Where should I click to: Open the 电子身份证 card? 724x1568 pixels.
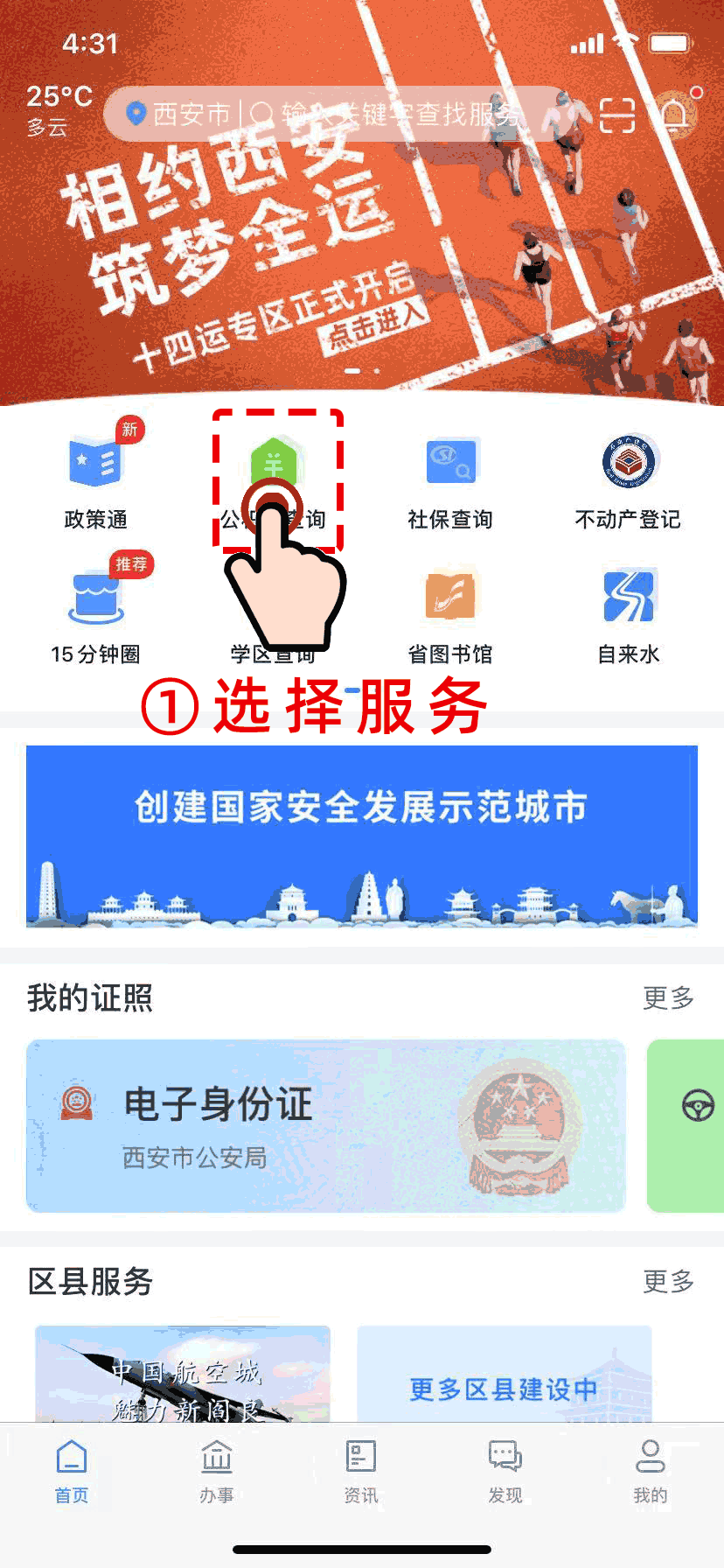point(325,1125)
